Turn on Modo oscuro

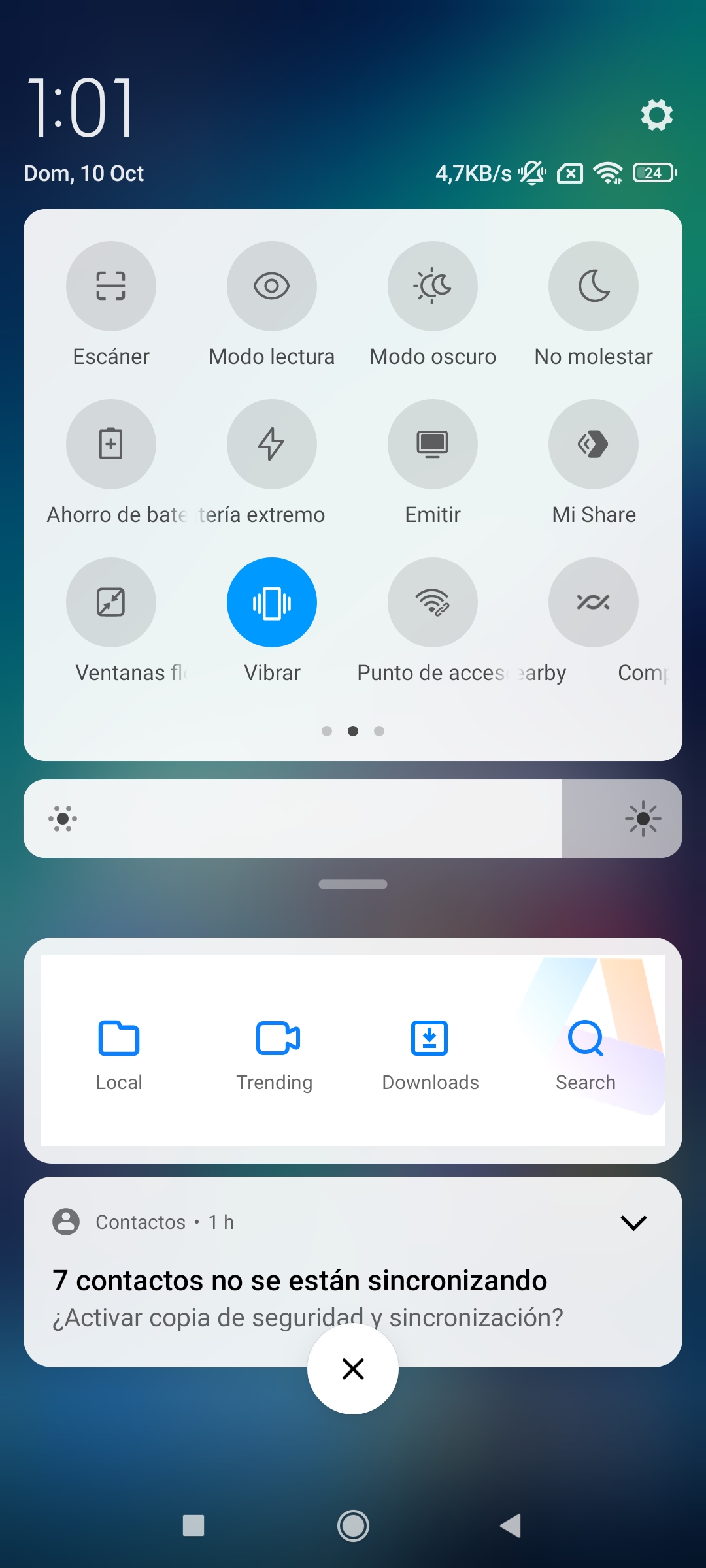[x=433, y=286]
